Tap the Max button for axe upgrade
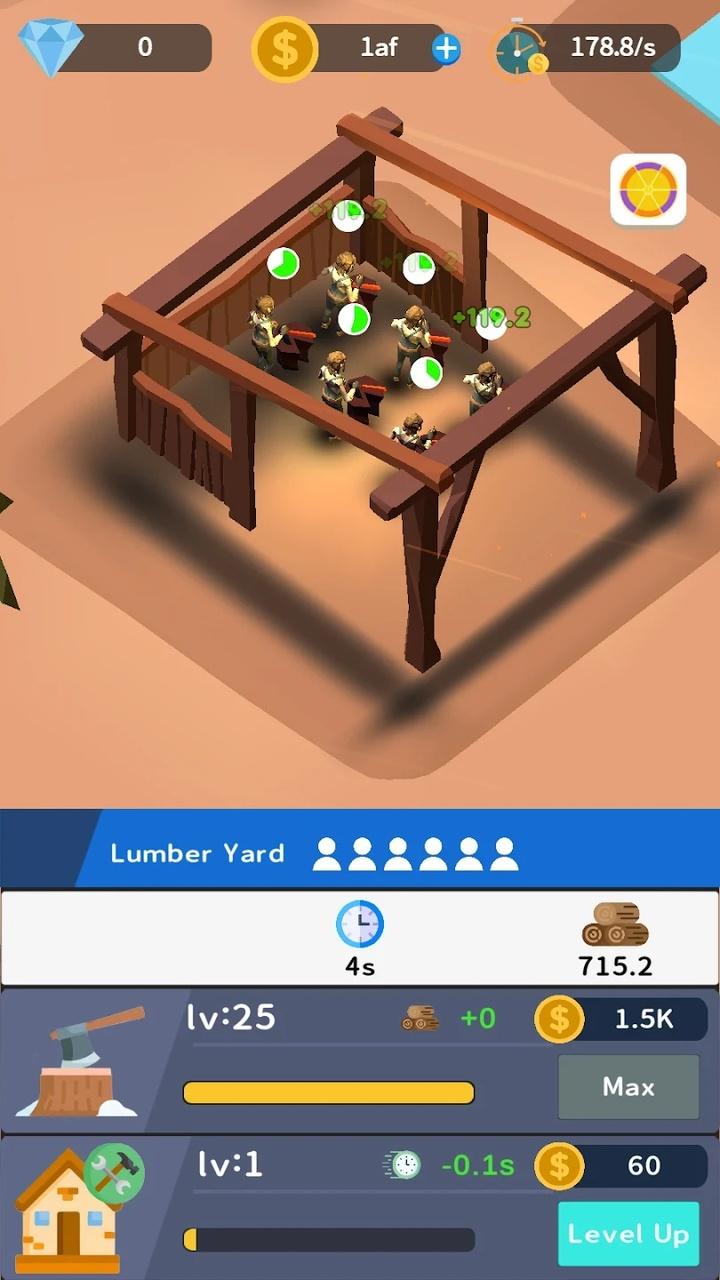720x1280 pixels. [x=628, y=1086]
